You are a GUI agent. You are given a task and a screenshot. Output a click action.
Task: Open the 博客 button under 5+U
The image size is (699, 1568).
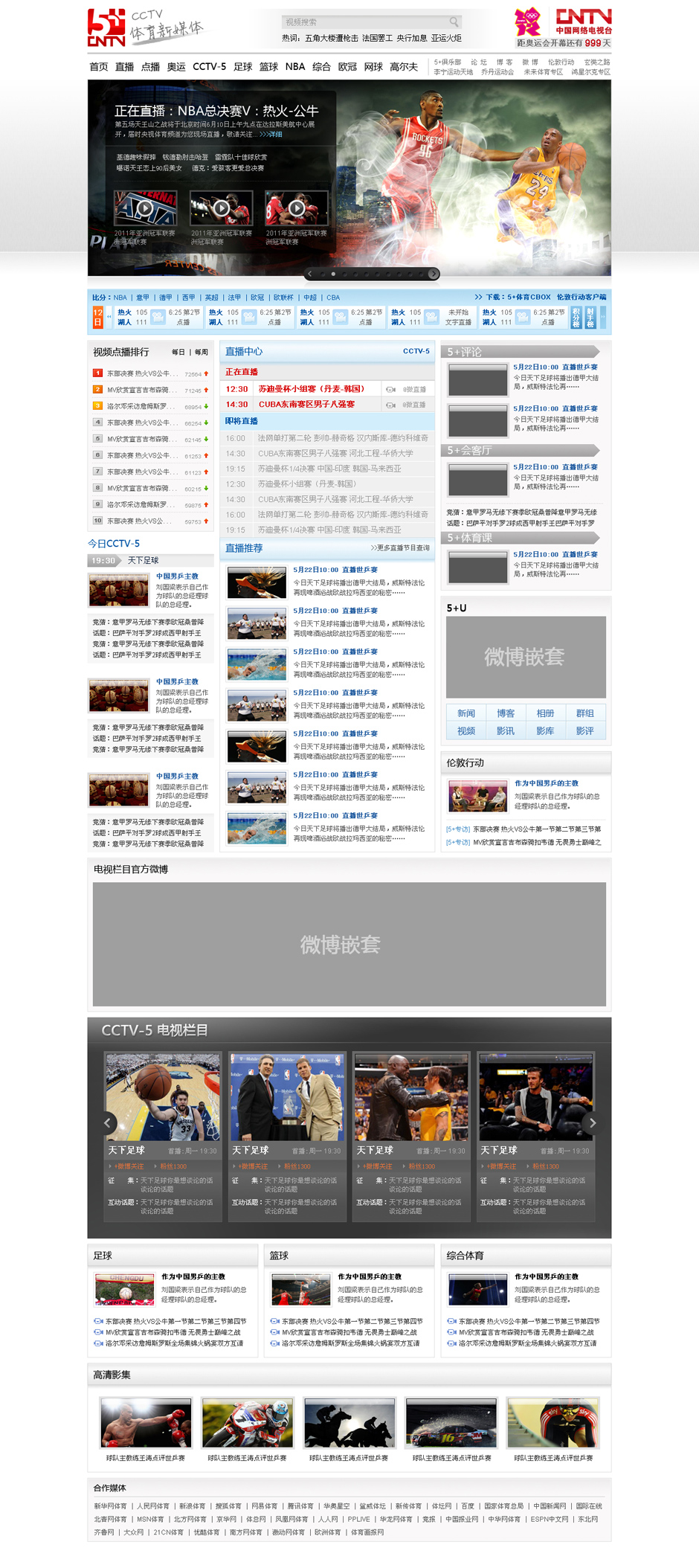click(x=506, y=713)
